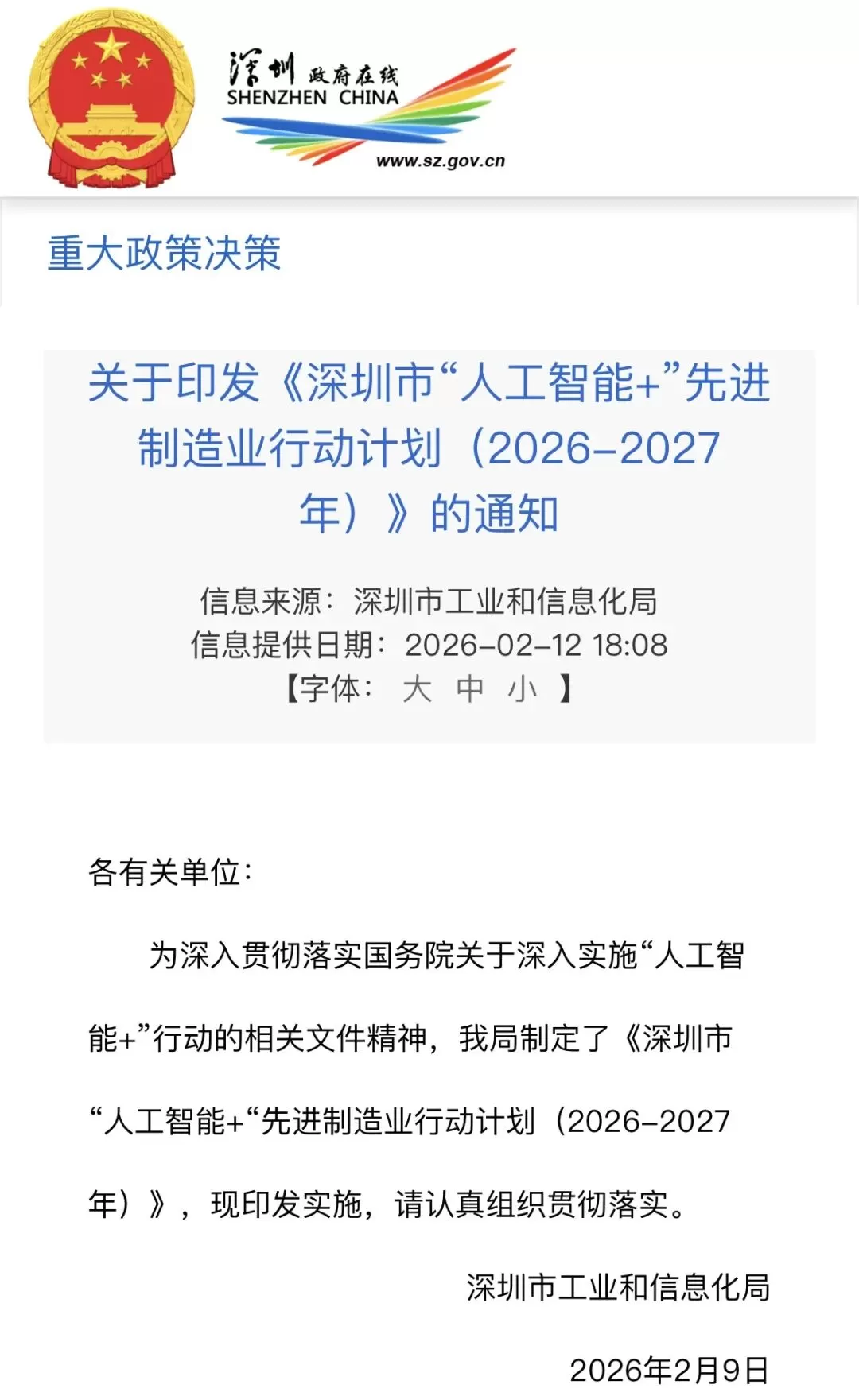Click the rainbow gradient tip of the wing

501,57
